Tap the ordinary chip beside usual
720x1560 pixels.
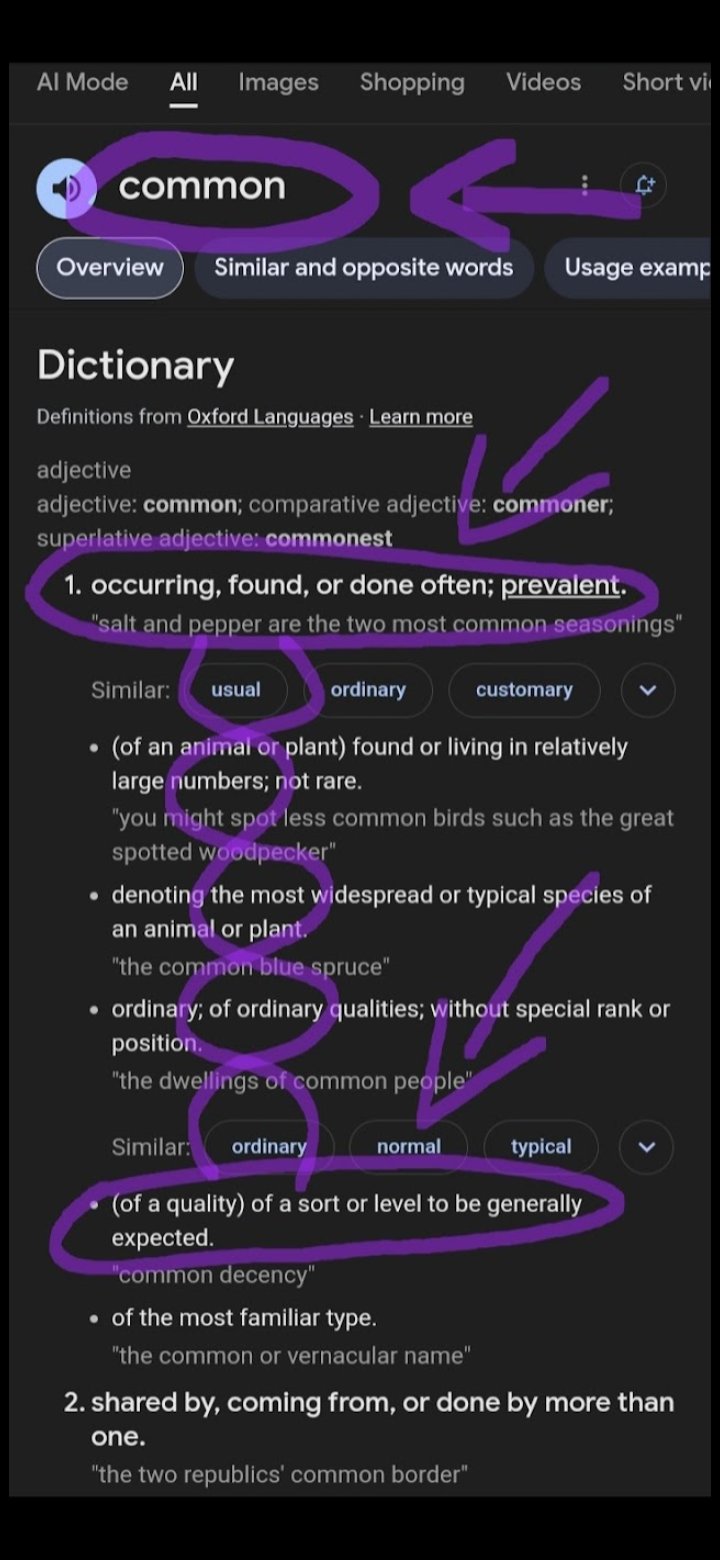click(x=368, y=690)
